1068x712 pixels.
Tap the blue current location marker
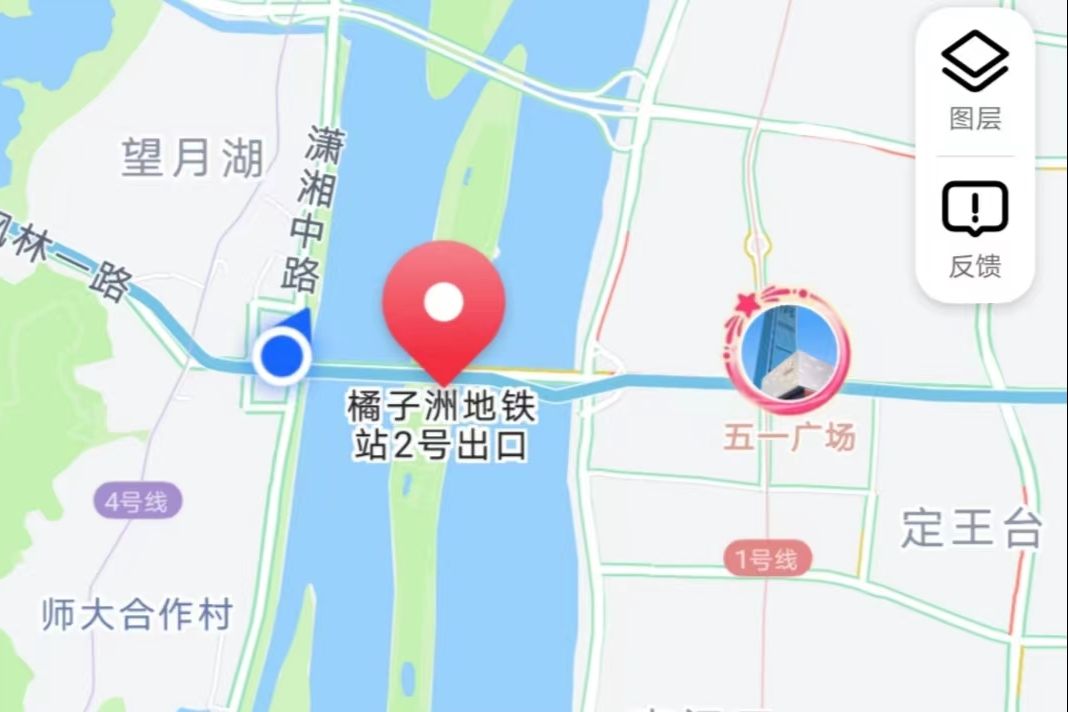(x=281, y=356)
